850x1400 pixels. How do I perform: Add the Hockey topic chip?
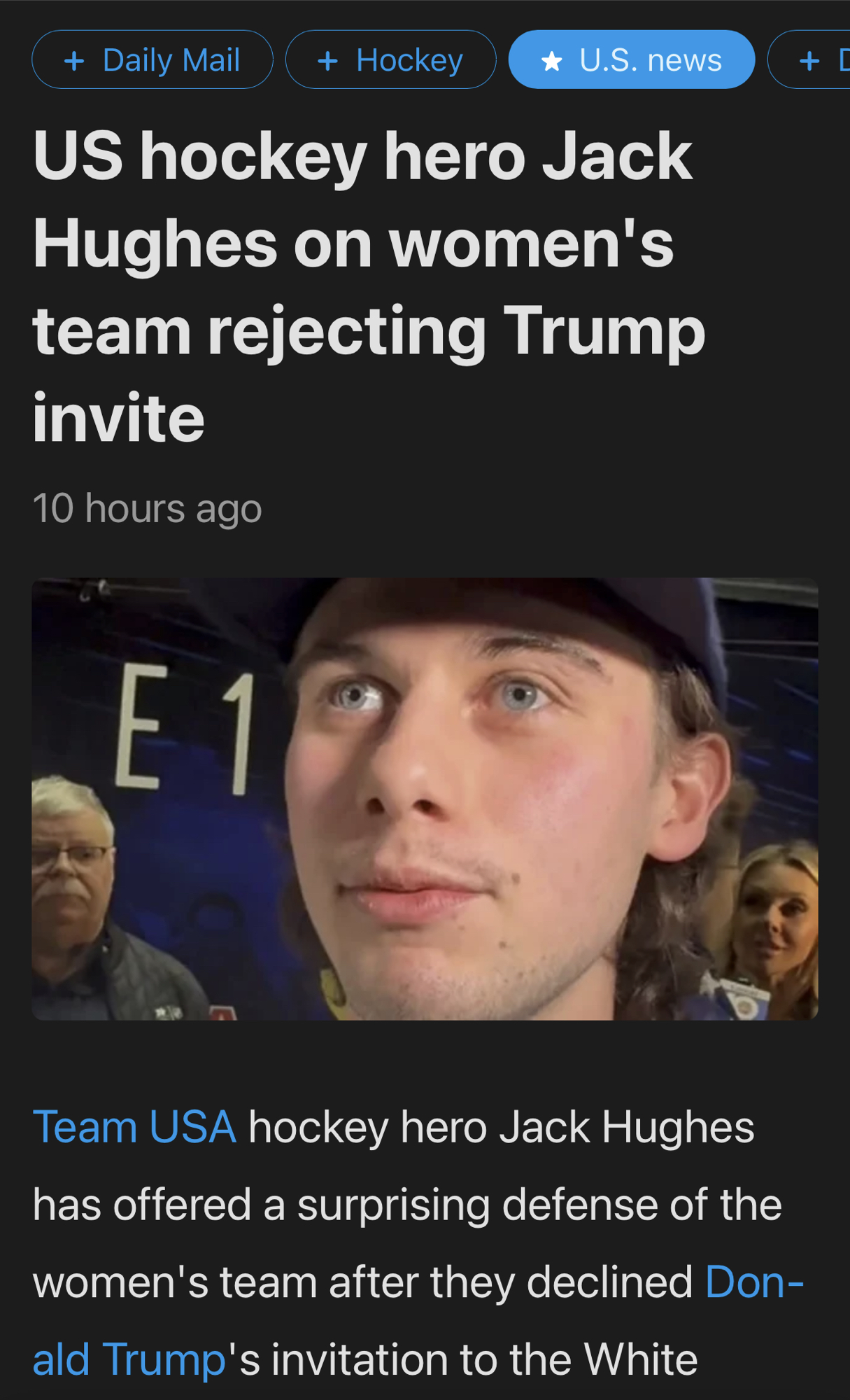tap(390, 60)
